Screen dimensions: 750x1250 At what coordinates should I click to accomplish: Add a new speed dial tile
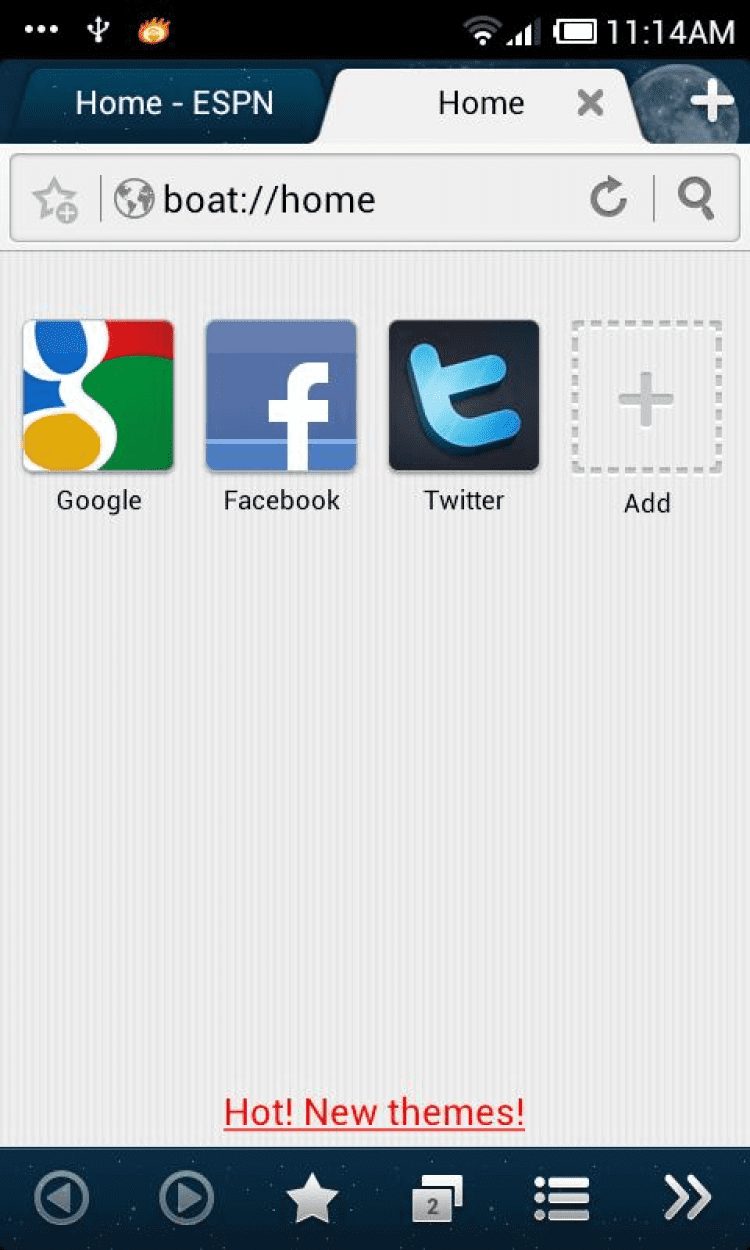pos(646,397)
